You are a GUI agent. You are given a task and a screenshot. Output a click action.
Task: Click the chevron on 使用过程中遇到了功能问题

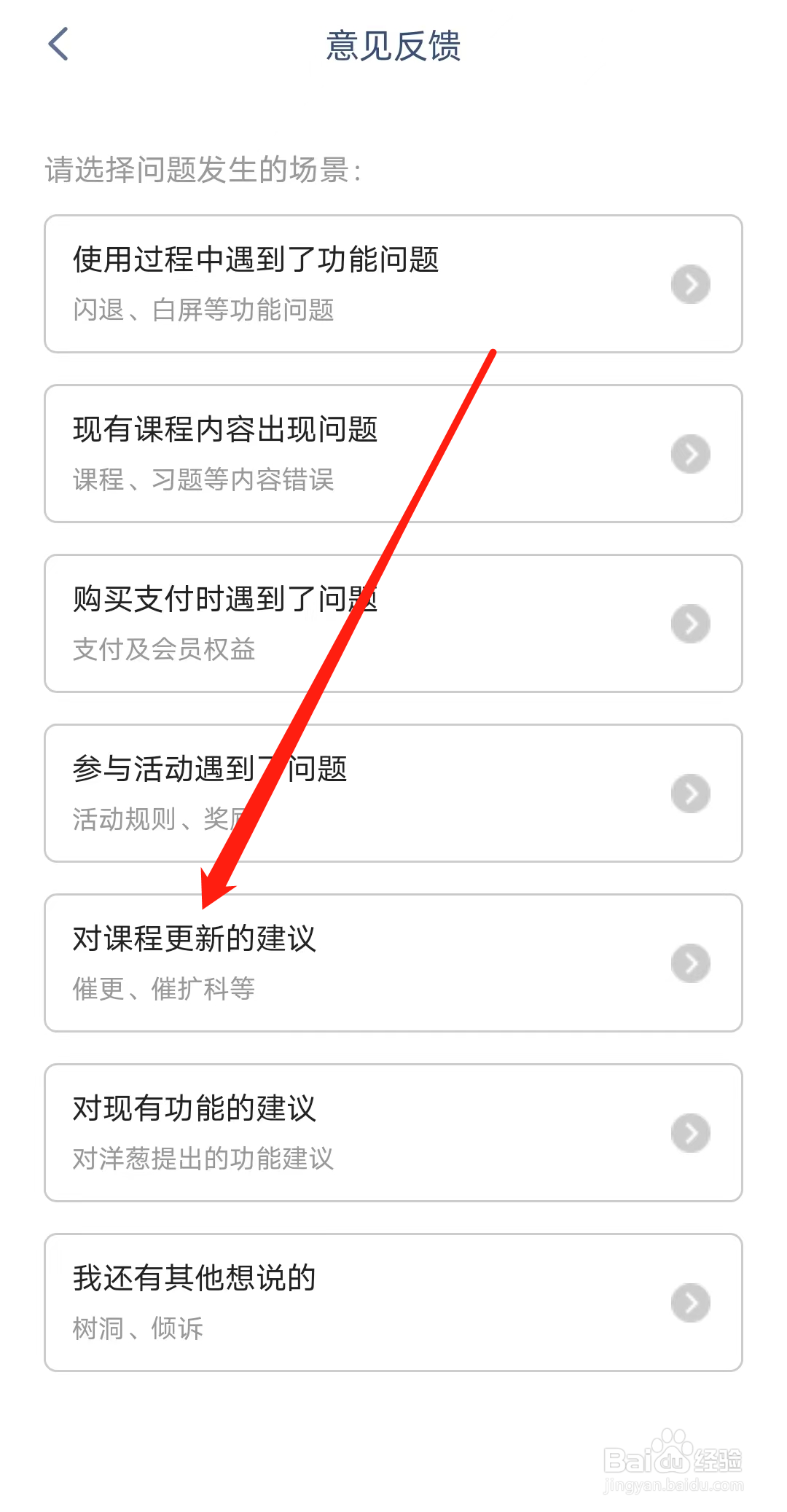[690, 284]
